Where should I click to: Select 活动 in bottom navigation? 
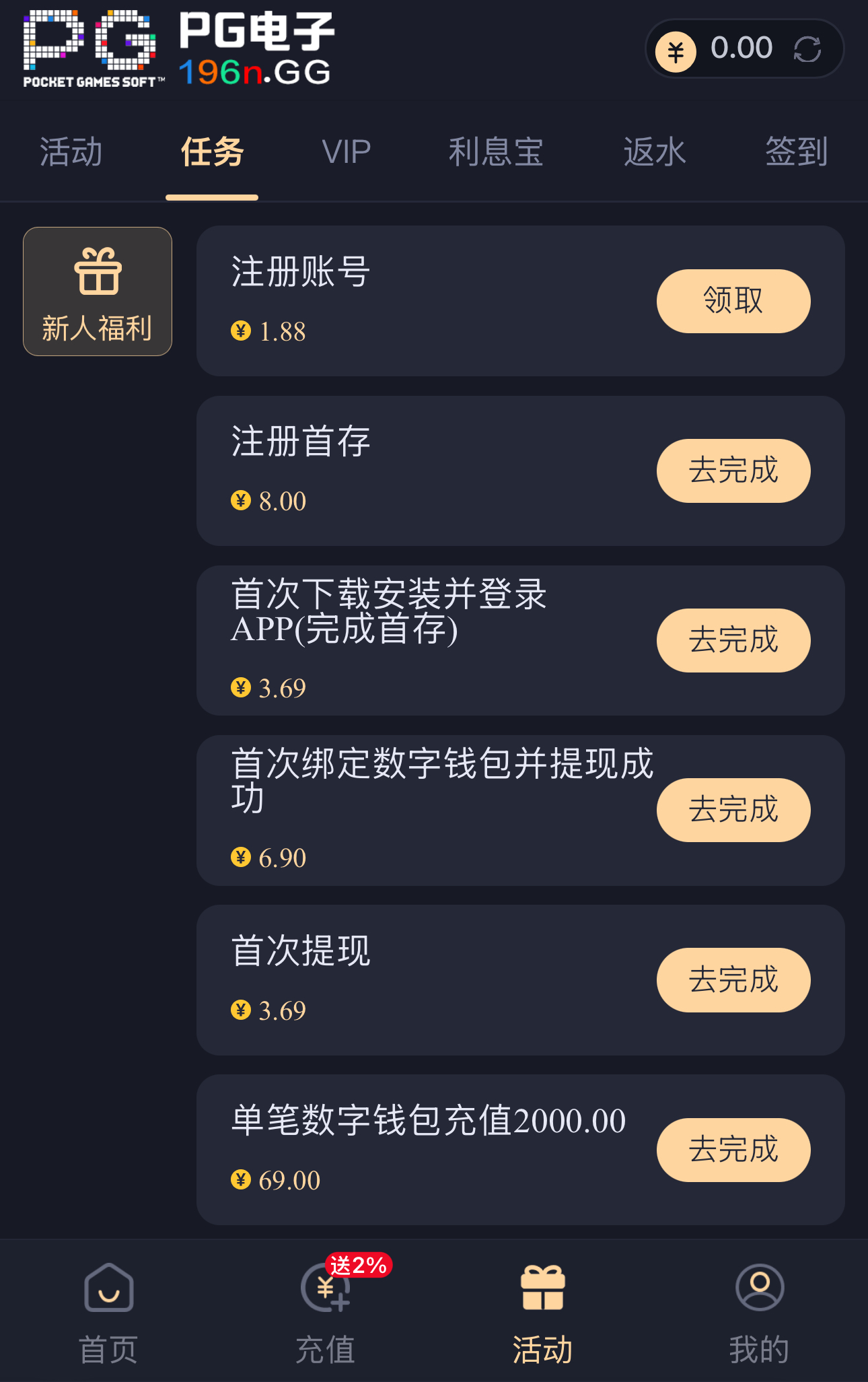coord(542,1313)
